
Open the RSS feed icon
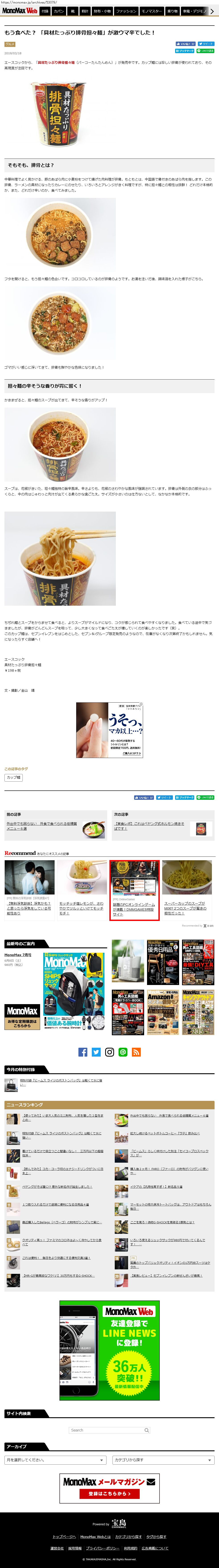pos(136,1052)
